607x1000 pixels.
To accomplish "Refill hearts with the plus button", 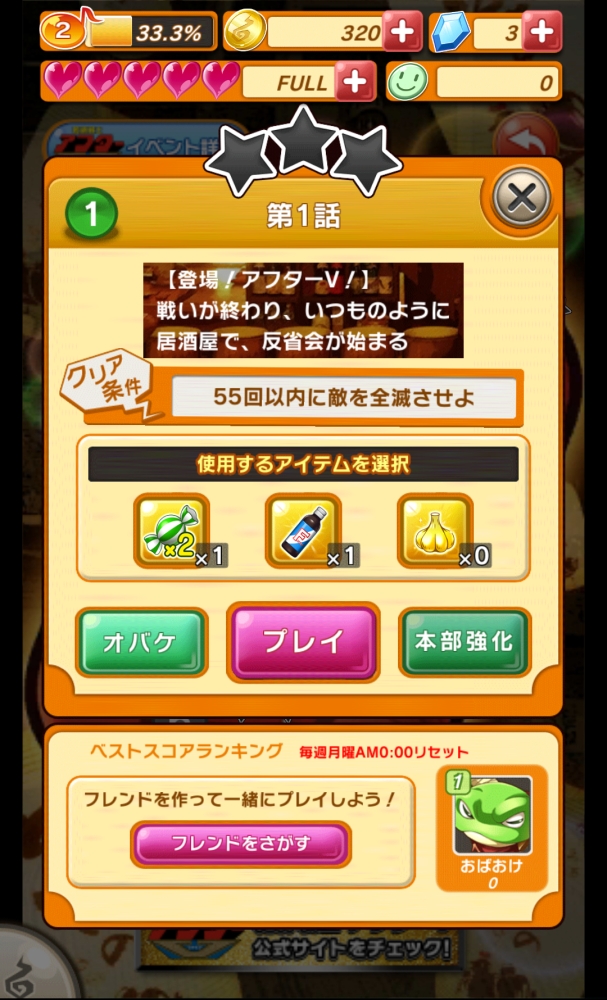I will (355, 82).
